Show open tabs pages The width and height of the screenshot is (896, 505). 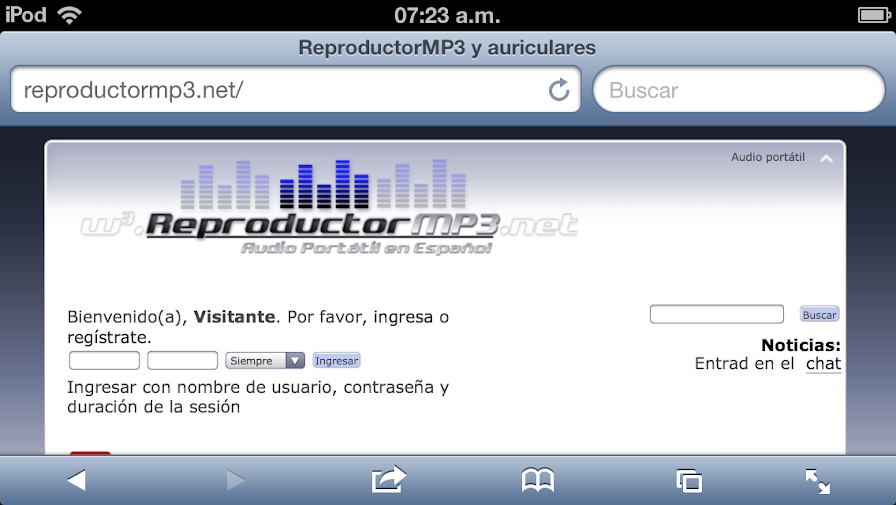pos(689,481)
